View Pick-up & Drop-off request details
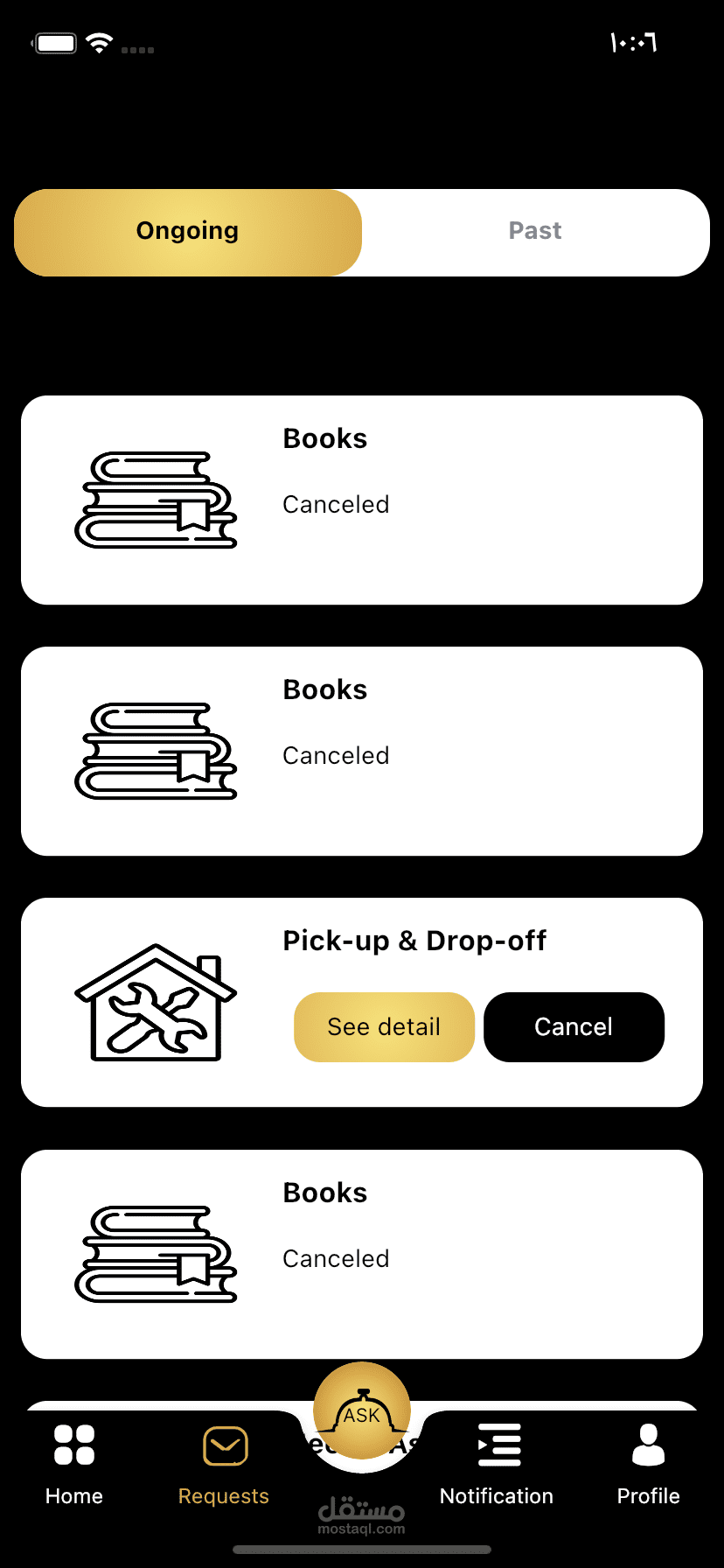Viewport: 724px width, 1568px height. [384, 1027]
